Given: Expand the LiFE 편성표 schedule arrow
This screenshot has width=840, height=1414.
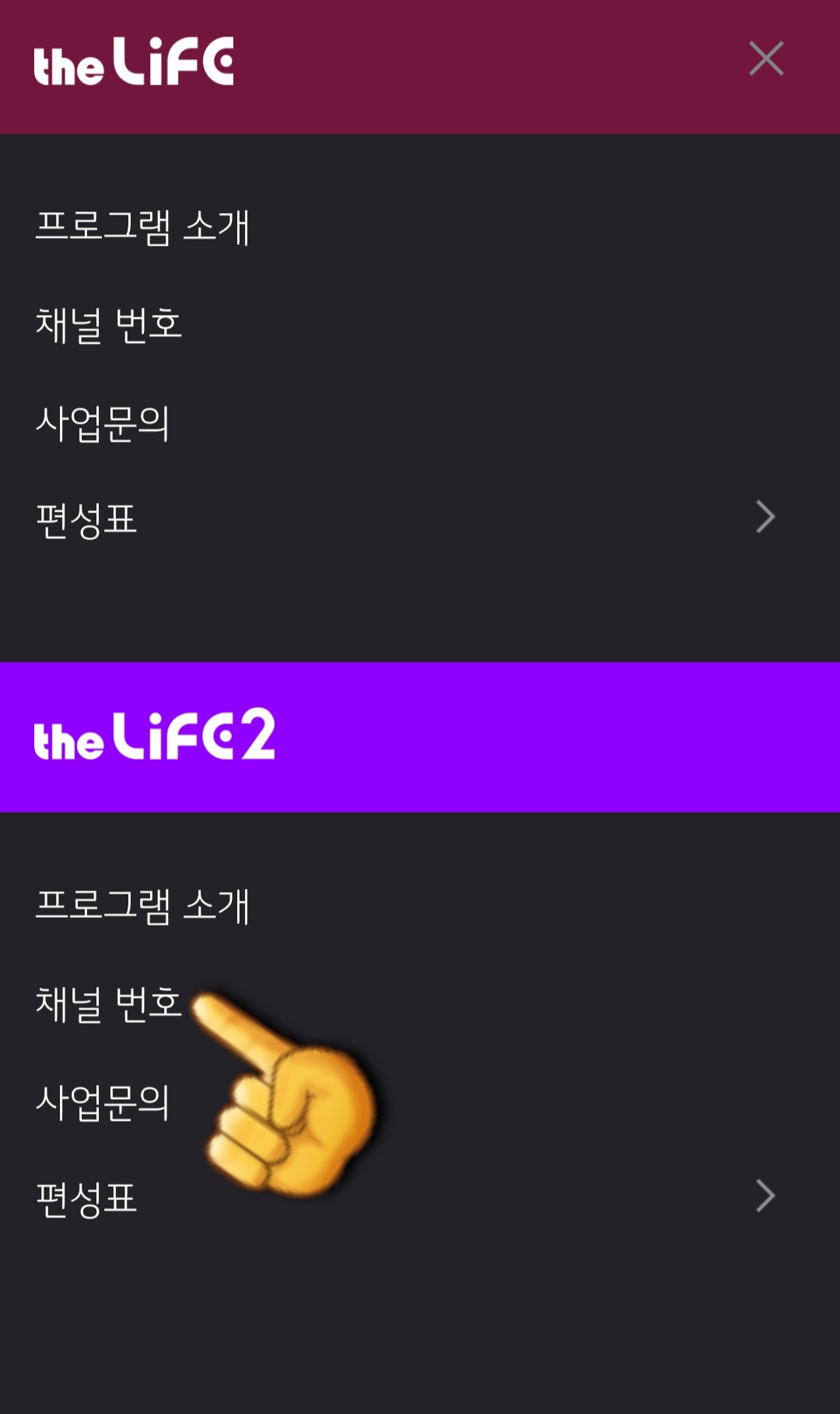Looking at the screenshot, I should tap(765, 516).
